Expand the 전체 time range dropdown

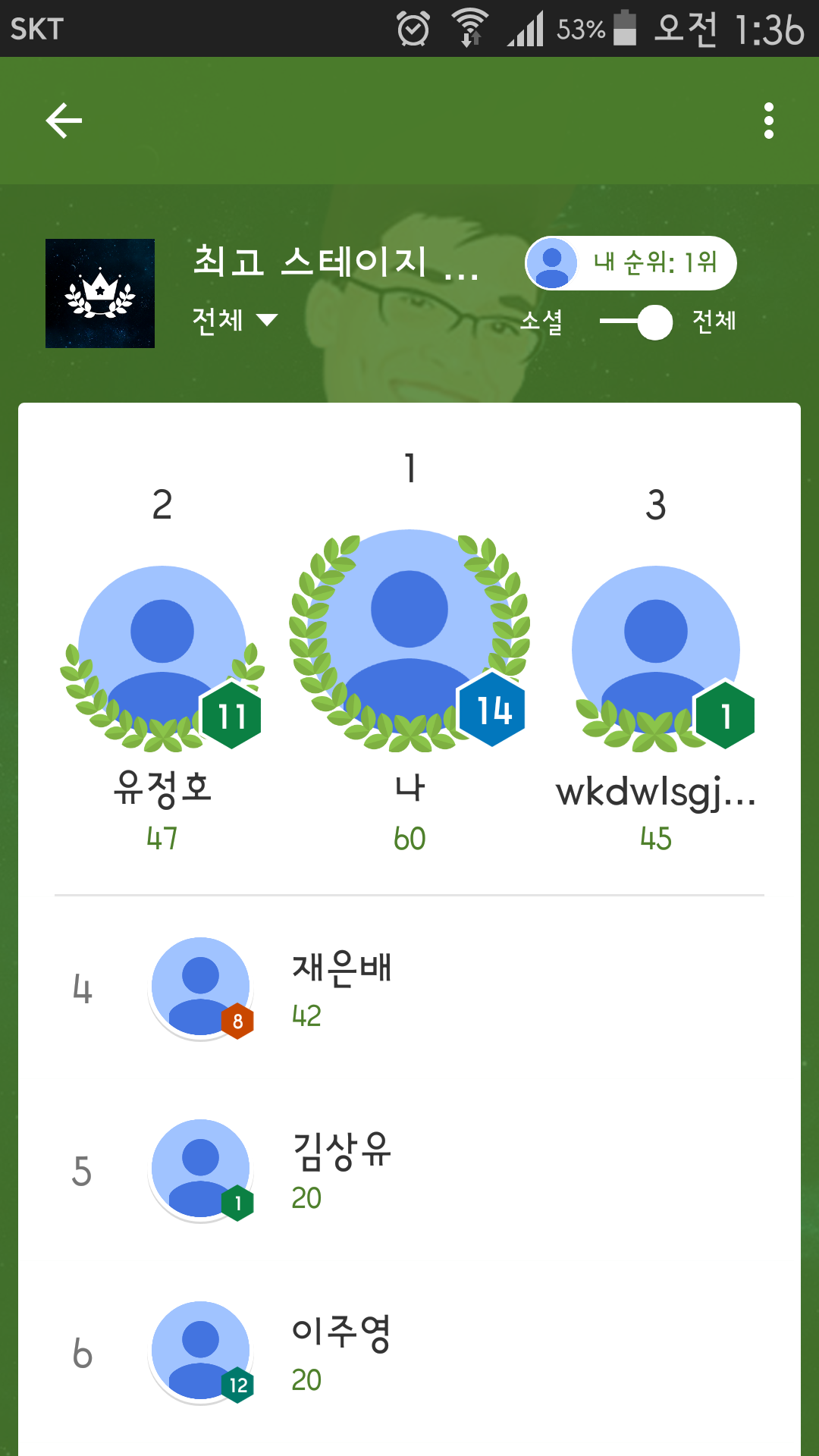point(234,320)
